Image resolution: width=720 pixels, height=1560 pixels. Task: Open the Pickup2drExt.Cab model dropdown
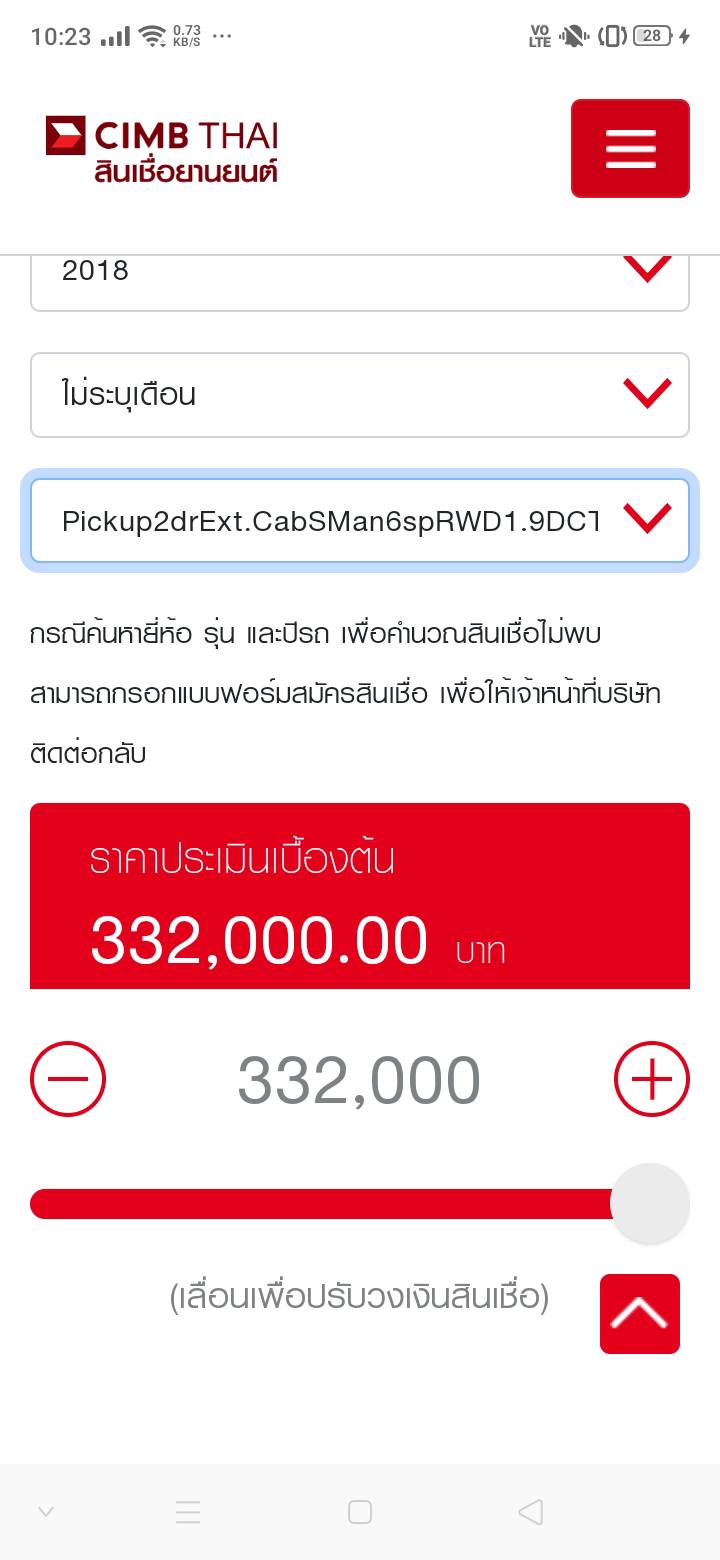click(360, 521)
